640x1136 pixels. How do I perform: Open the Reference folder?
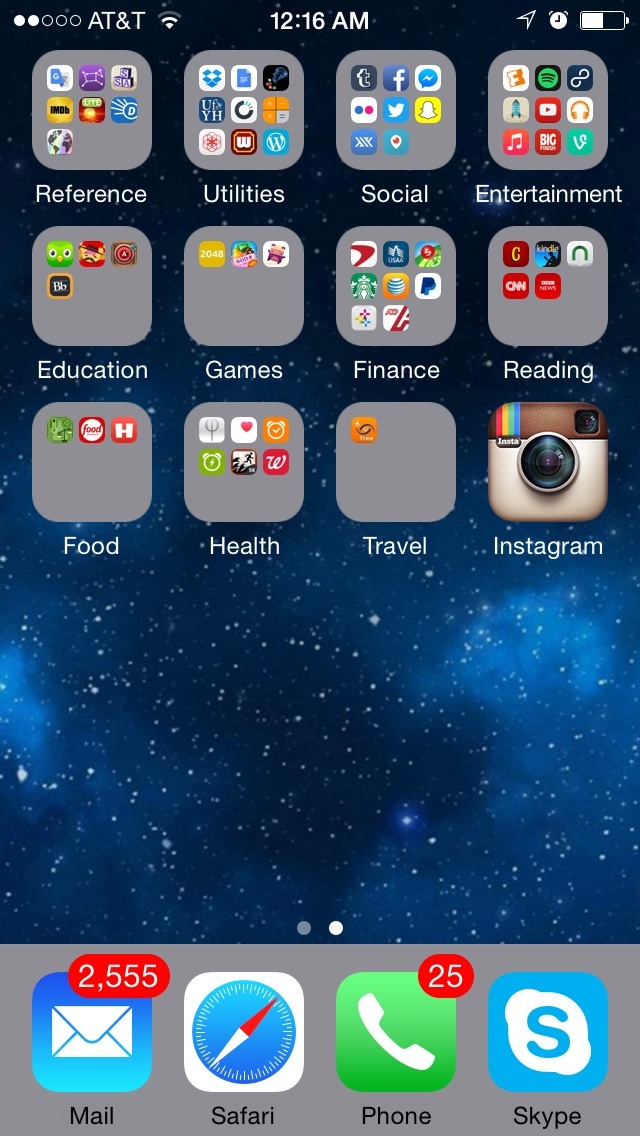[x=92, y=110]
